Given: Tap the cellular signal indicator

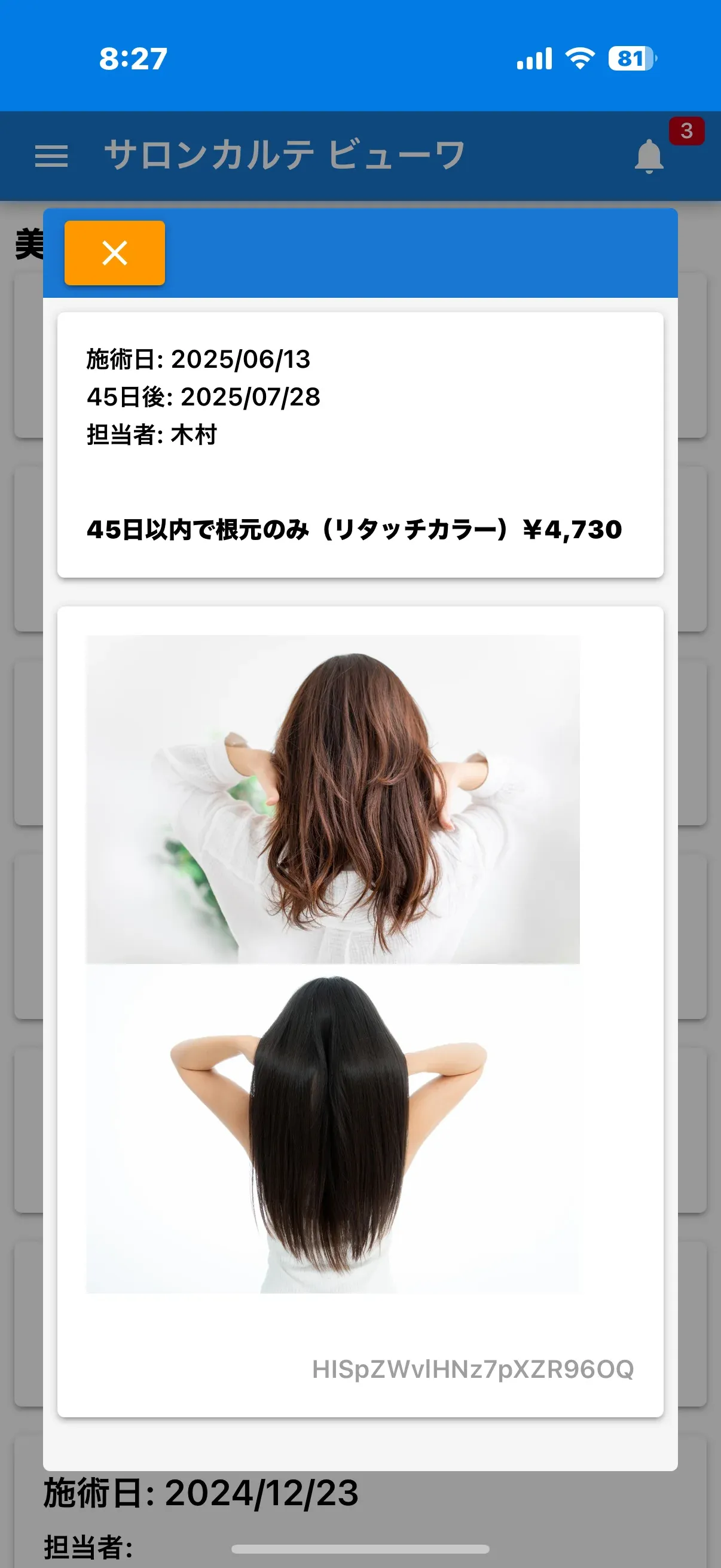Looking at the screenshot, I should click(534, 58).
